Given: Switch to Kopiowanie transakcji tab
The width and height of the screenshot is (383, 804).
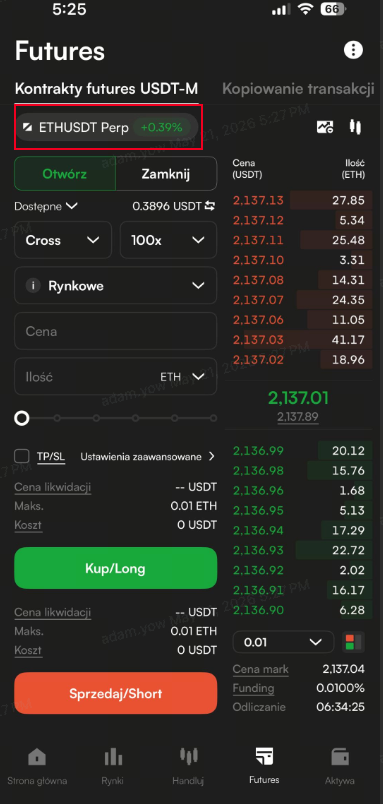Looking at the screenshot, I should pyautogui.click(x=298, y=88).
